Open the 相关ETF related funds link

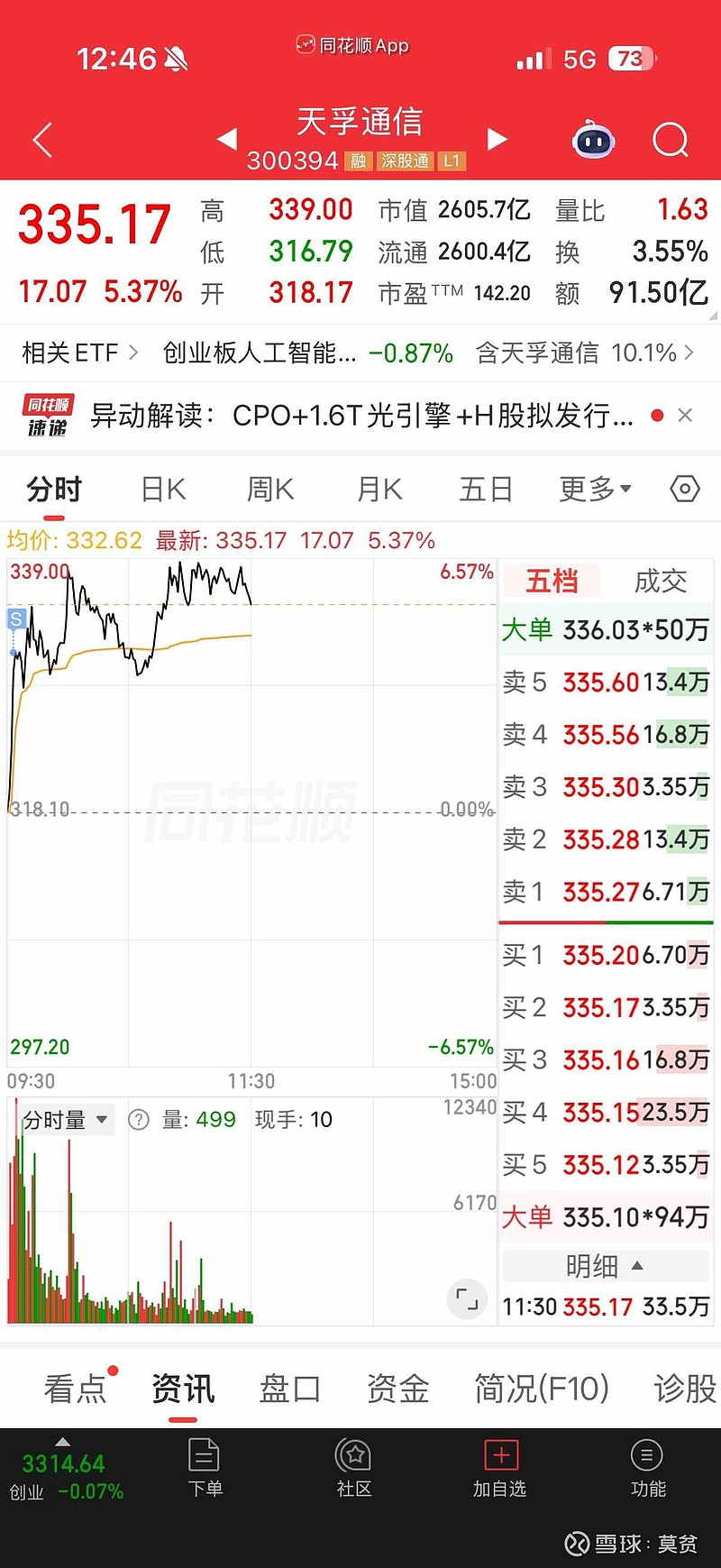(68, 353)
